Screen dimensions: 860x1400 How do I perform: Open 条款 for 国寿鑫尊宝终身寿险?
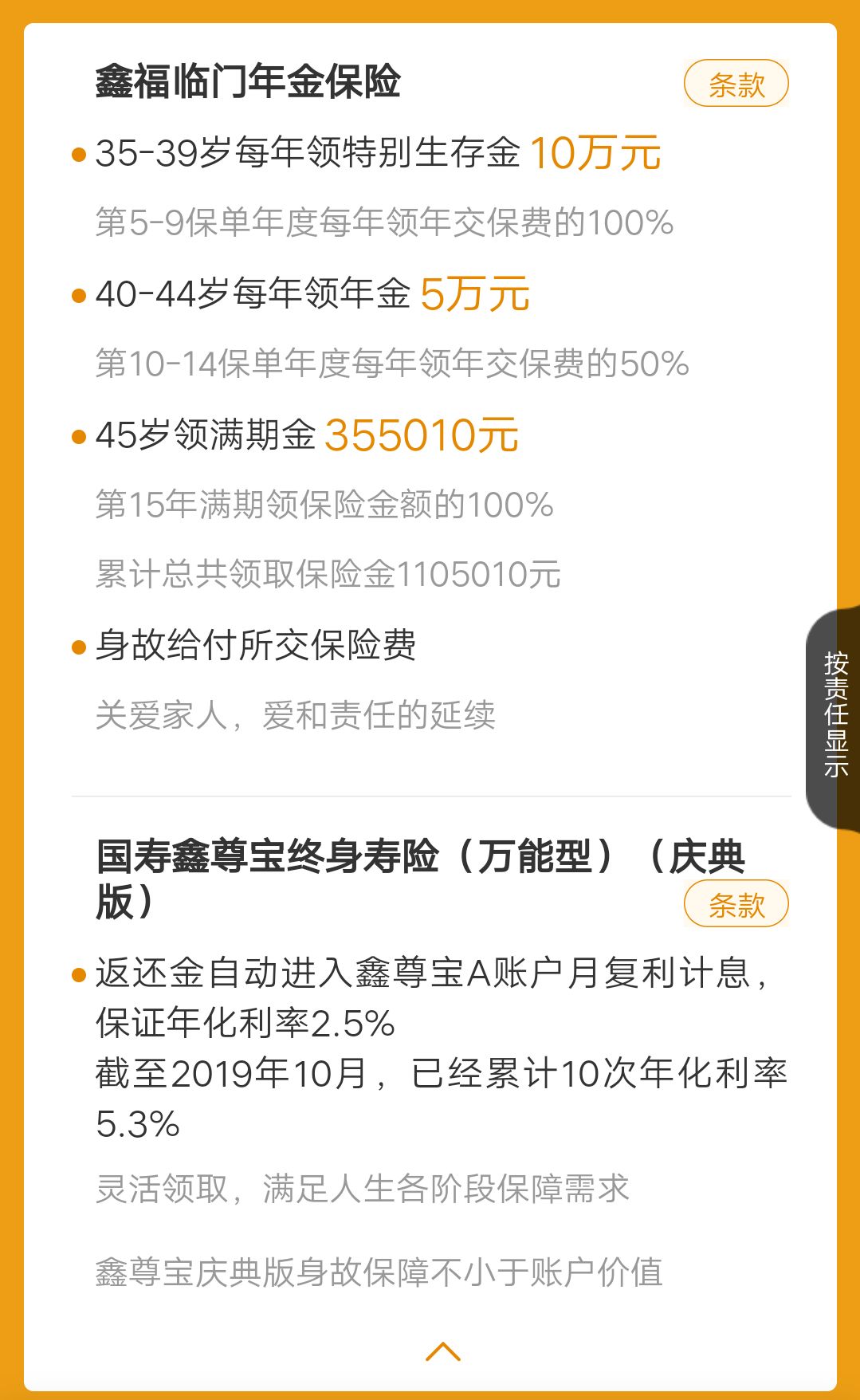click(736, 904)
